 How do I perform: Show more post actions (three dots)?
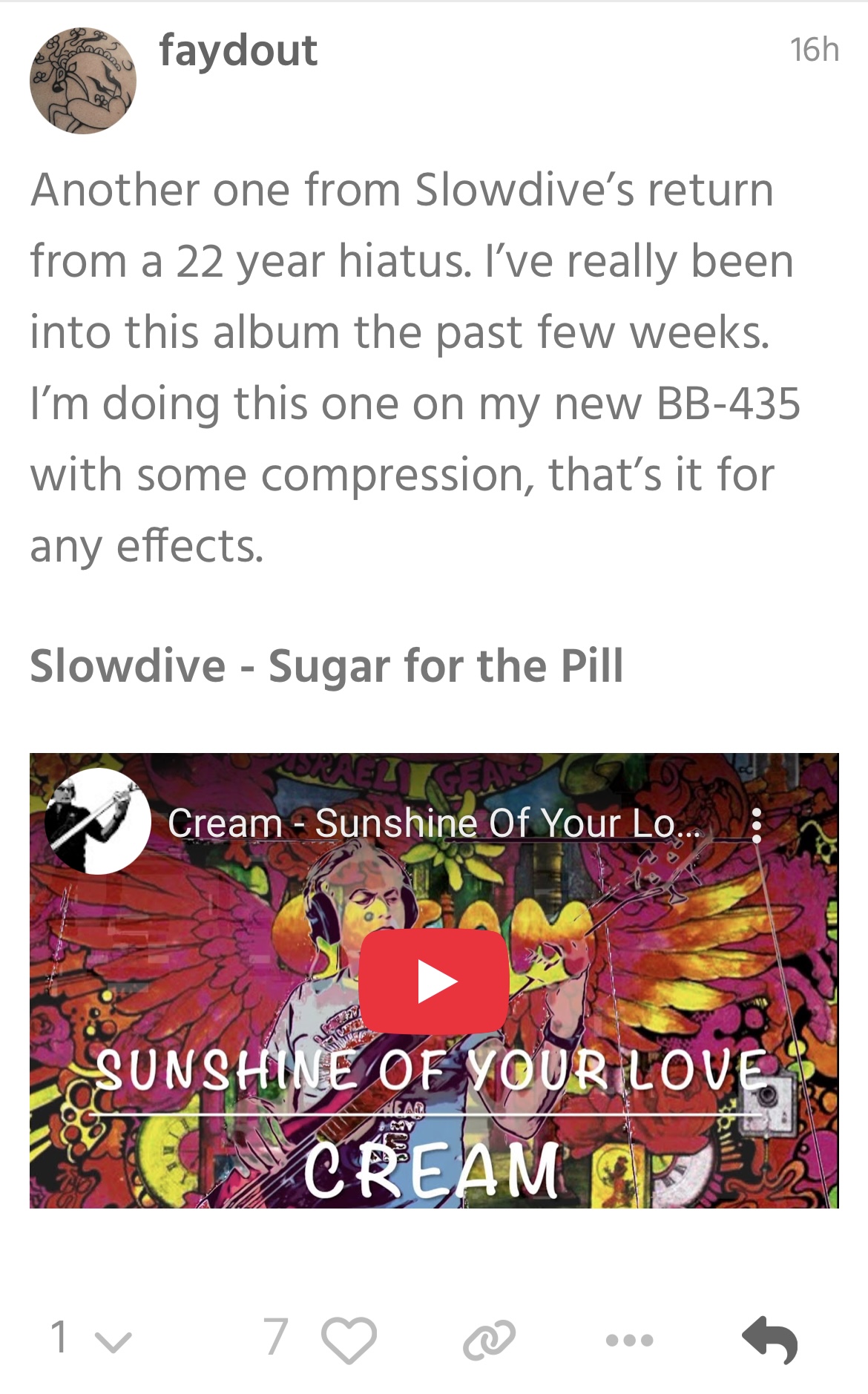tap(629, 1340)
